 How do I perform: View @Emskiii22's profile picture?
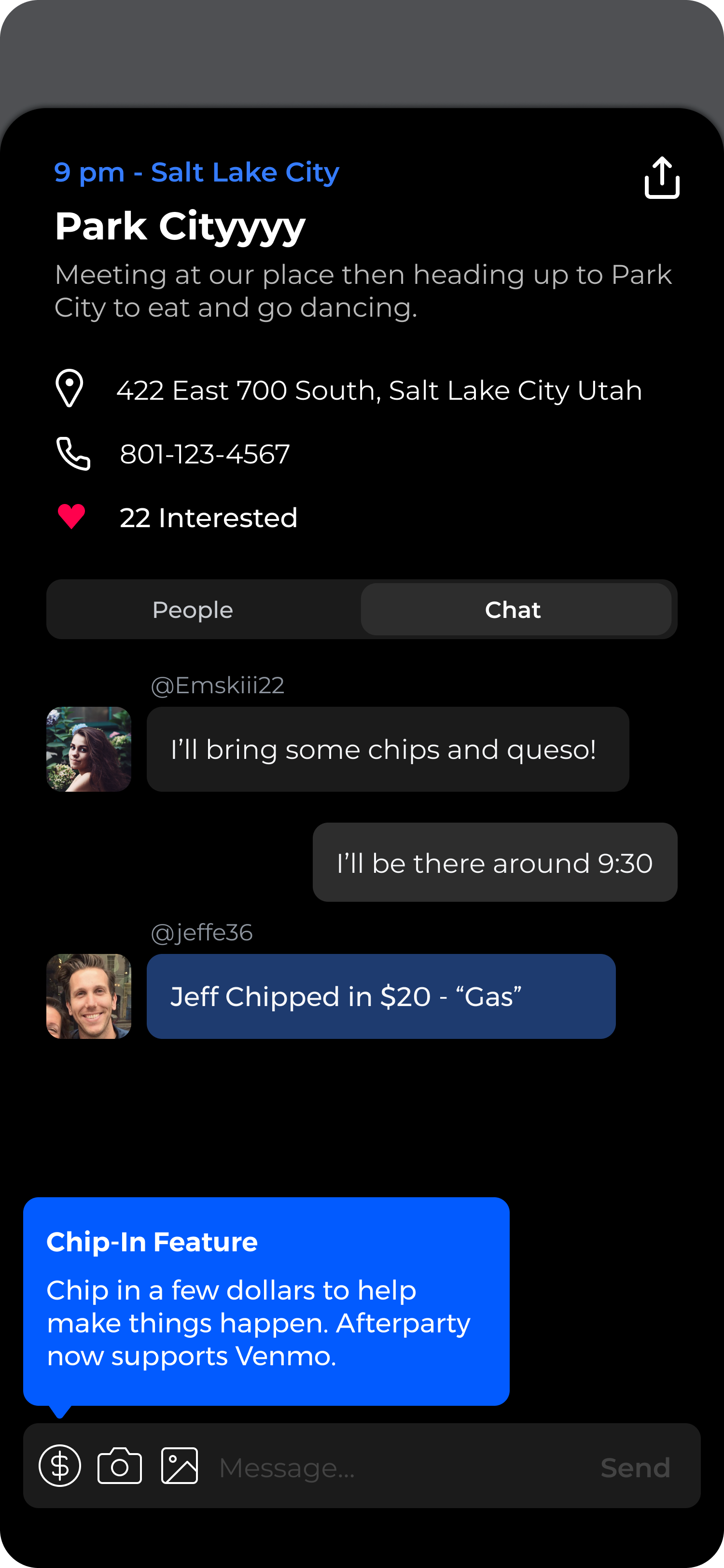click(89, 749)
